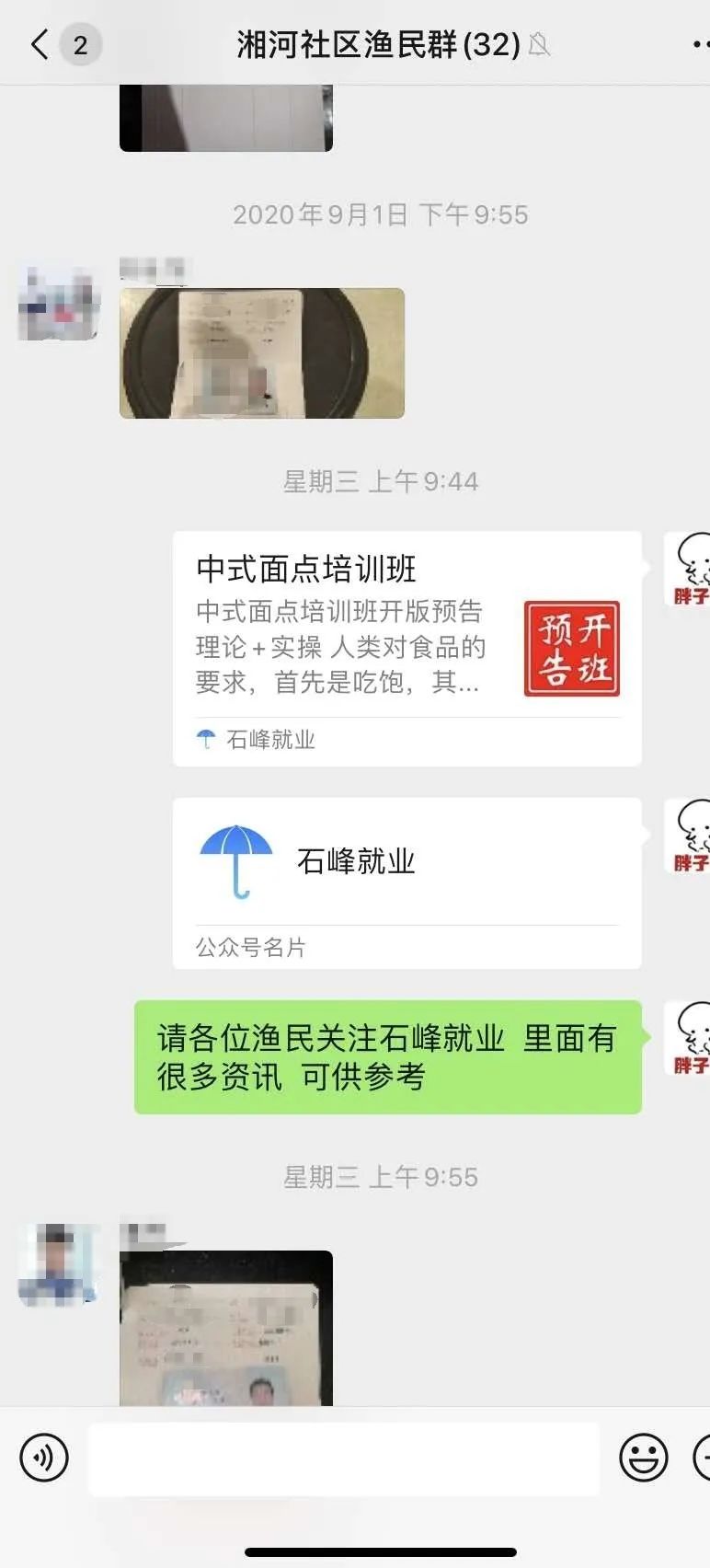Open the 石峰就业 official account card
710x1568 pixels.
[x=407, y=882]
